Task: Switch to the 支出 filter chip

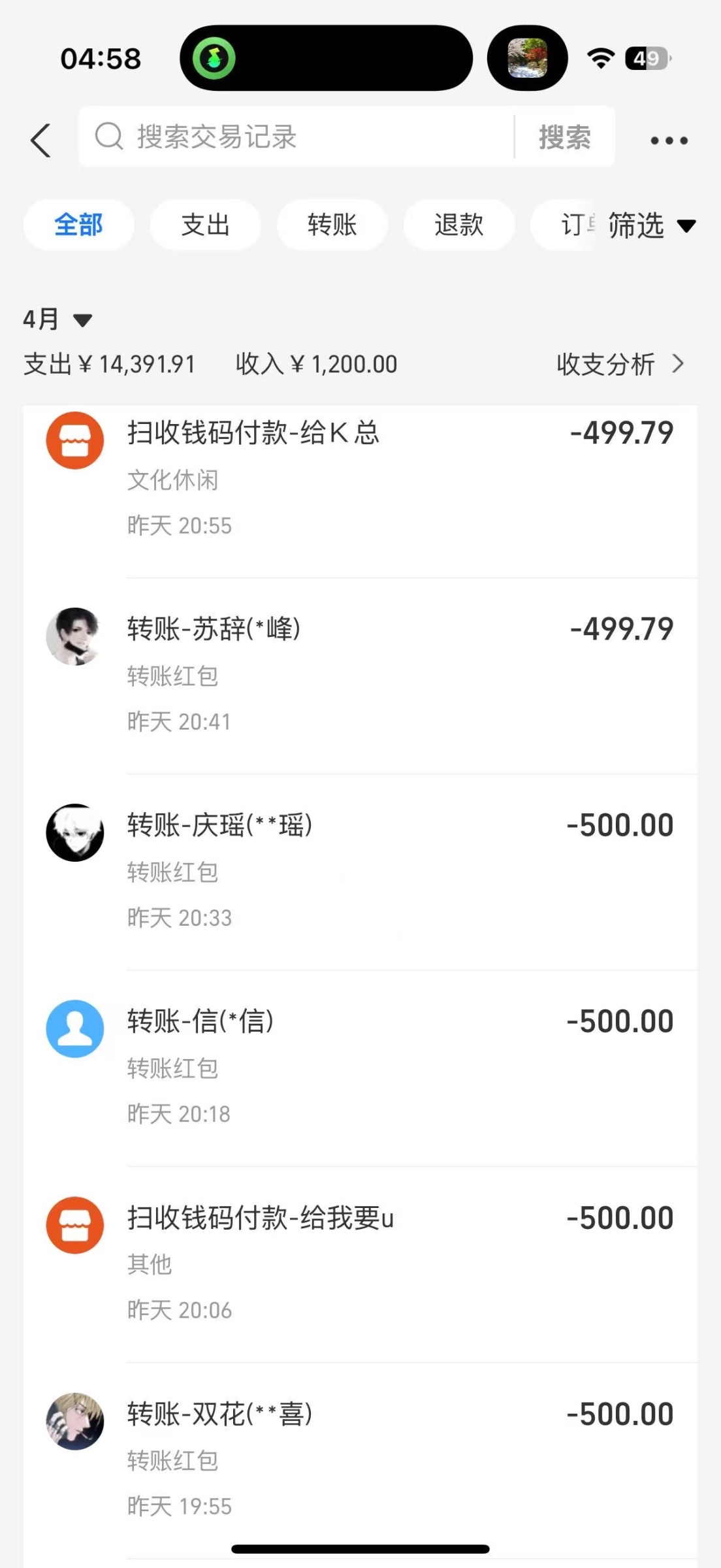Action: click(205, 225)
